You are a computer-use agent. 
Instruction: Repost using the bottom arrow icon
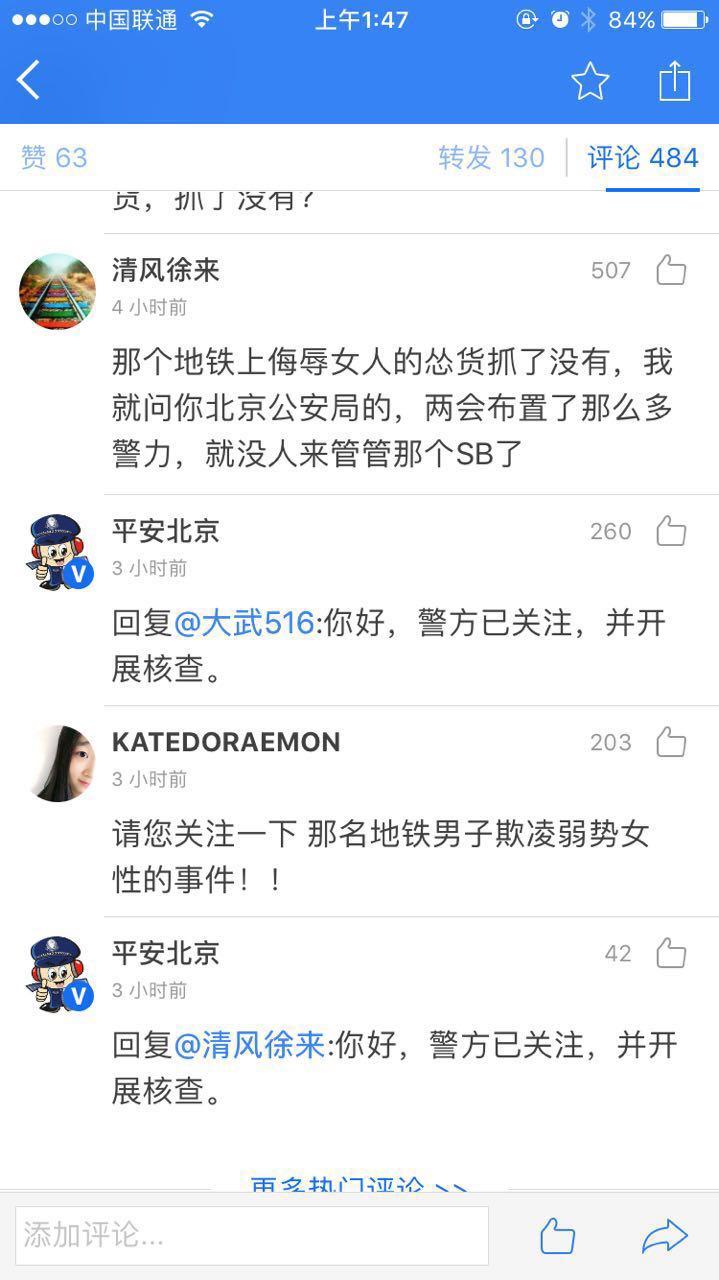click(x=664, y=1236)
